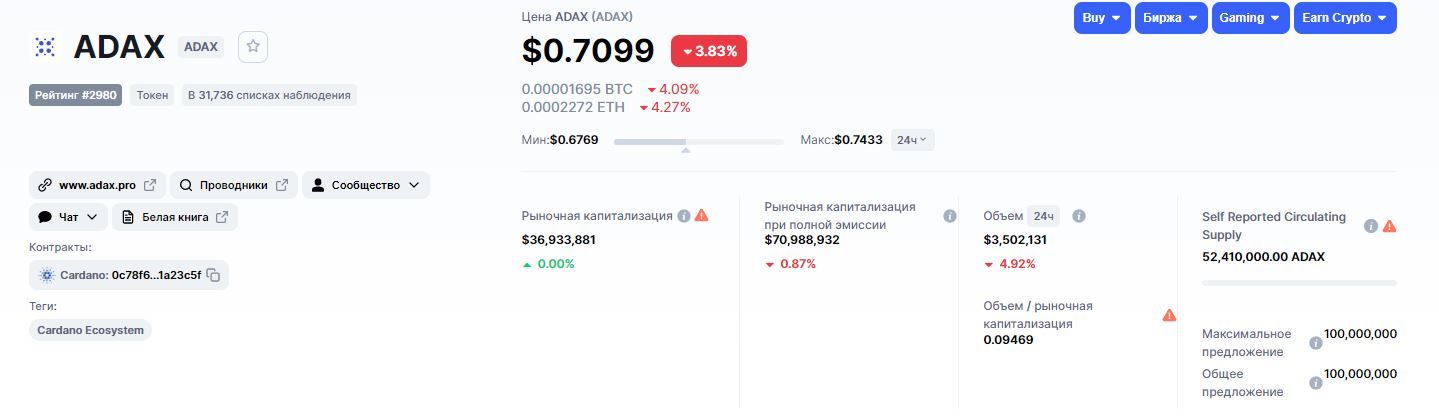Open the Buy dropdown

coord(1102,18)
